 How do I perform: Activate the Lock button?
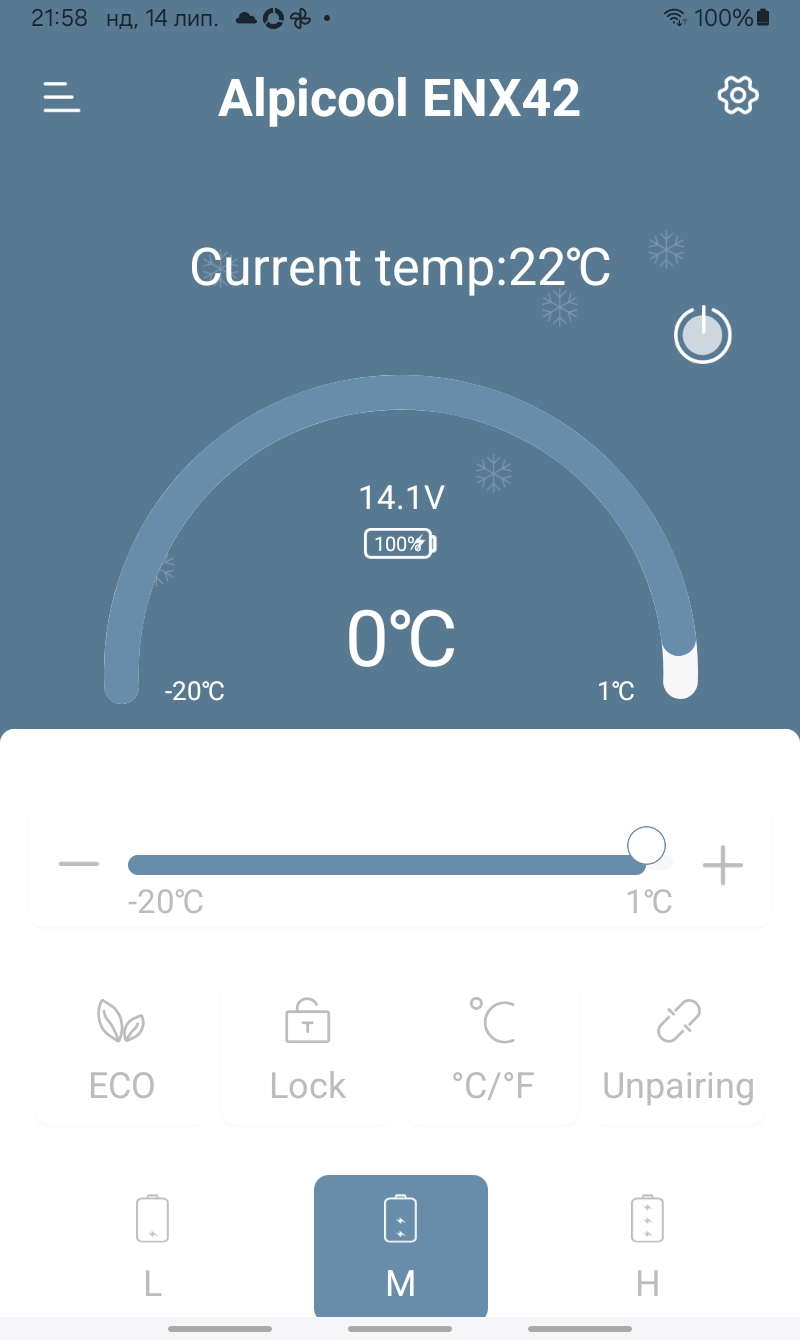307,1050
